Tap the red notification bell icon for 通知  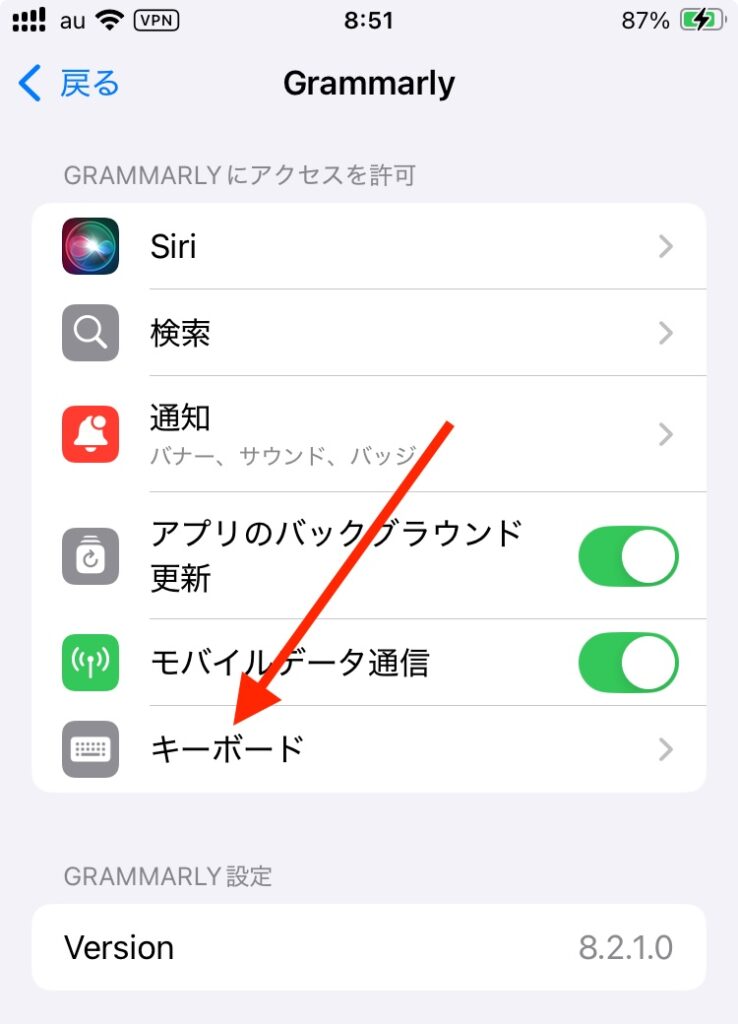coord(90,434)
